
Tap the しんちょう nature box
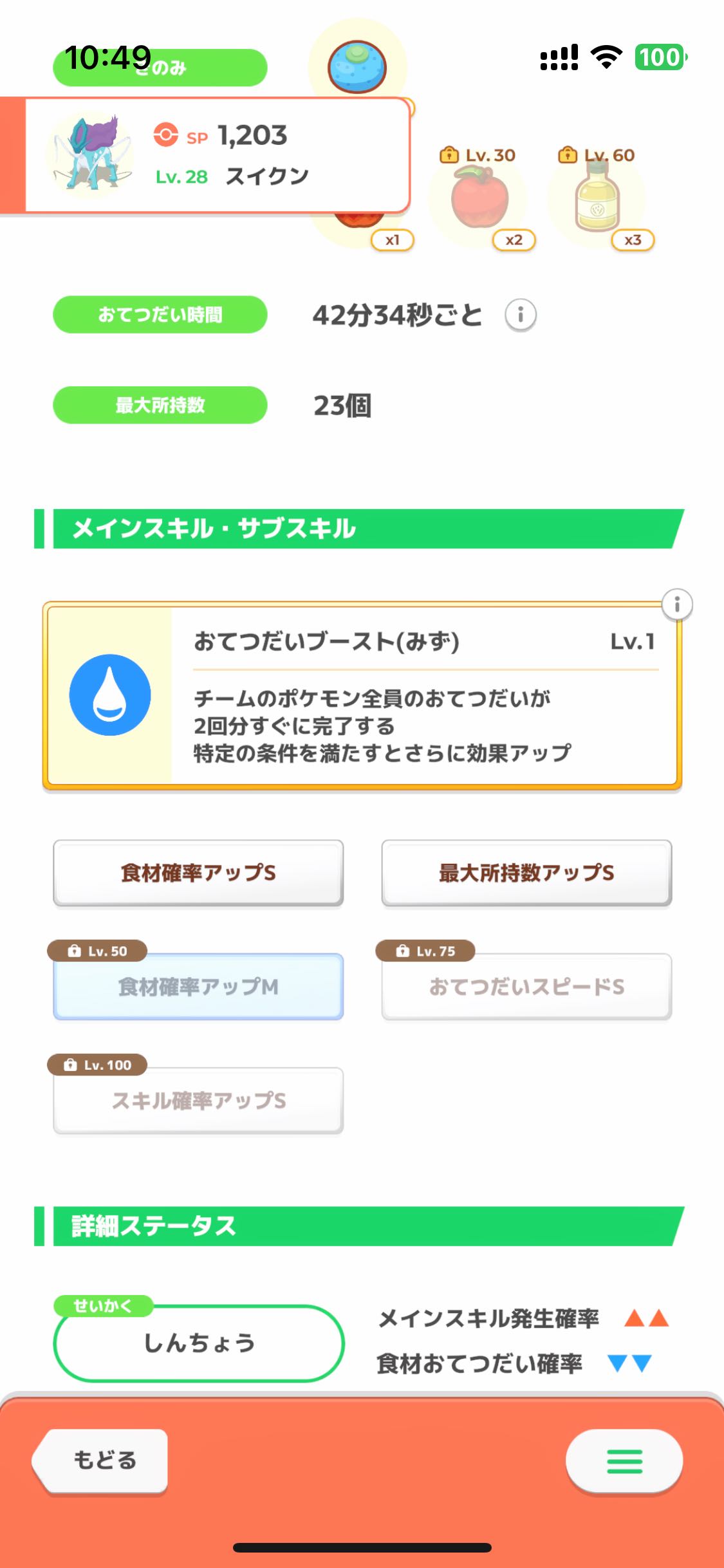click(199, 1343)
